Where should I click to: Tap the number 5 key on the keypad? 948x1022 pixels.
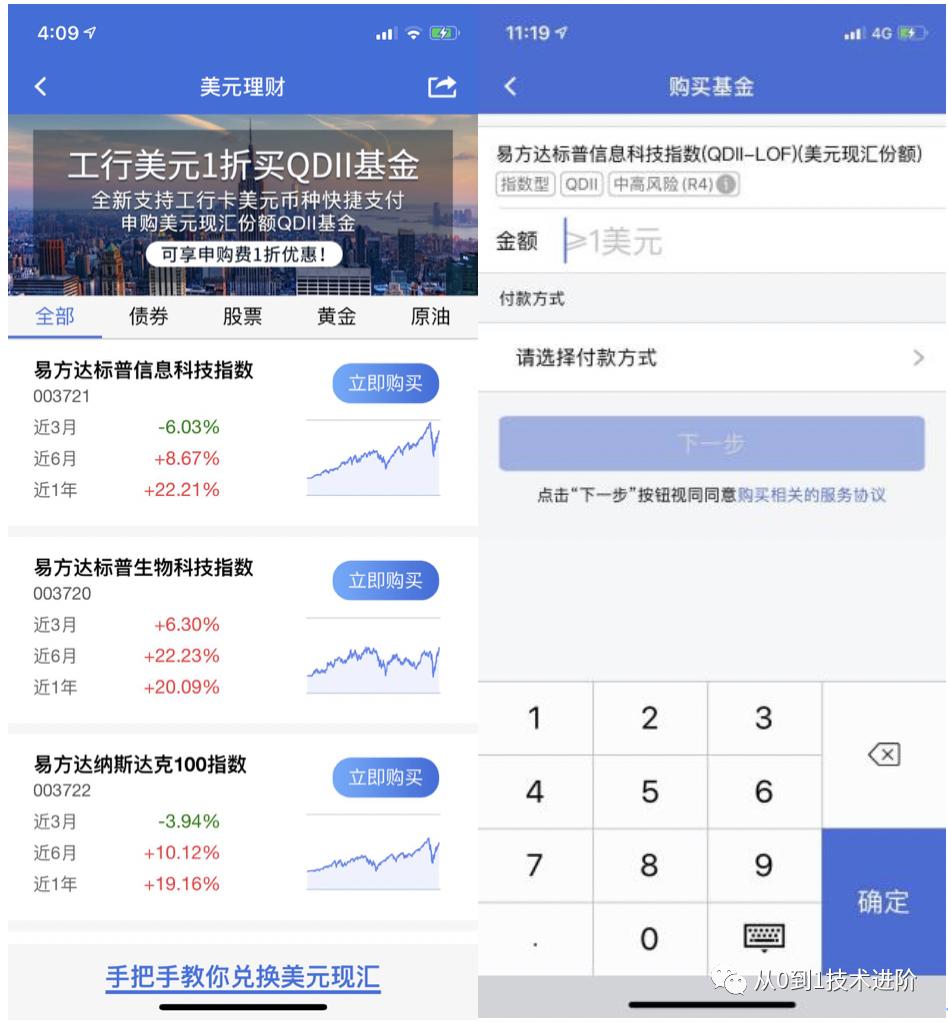click(650, 792)
